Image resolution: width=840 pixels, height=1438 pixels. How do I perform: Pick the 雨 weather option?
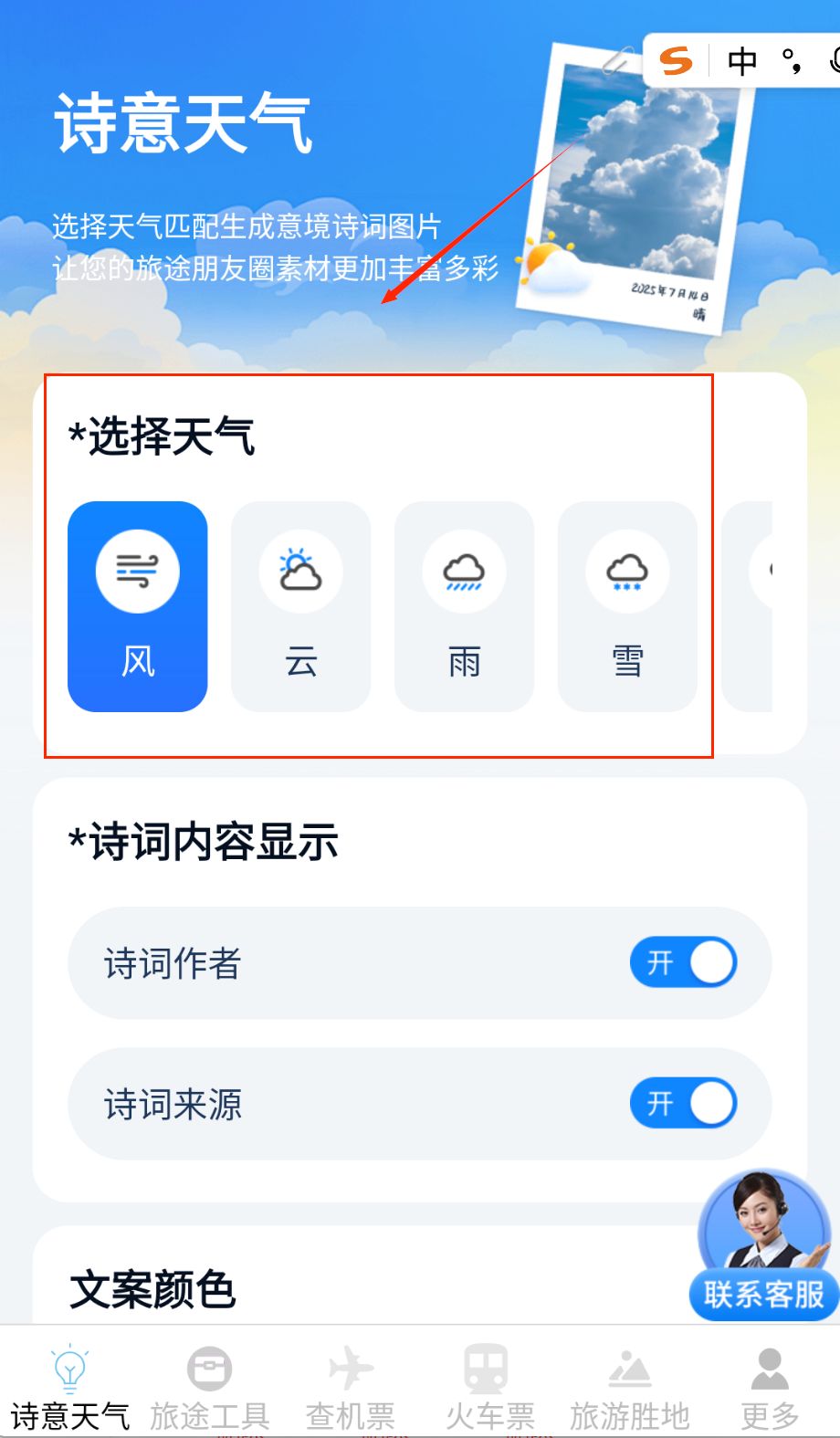click(x=464, y=606)
